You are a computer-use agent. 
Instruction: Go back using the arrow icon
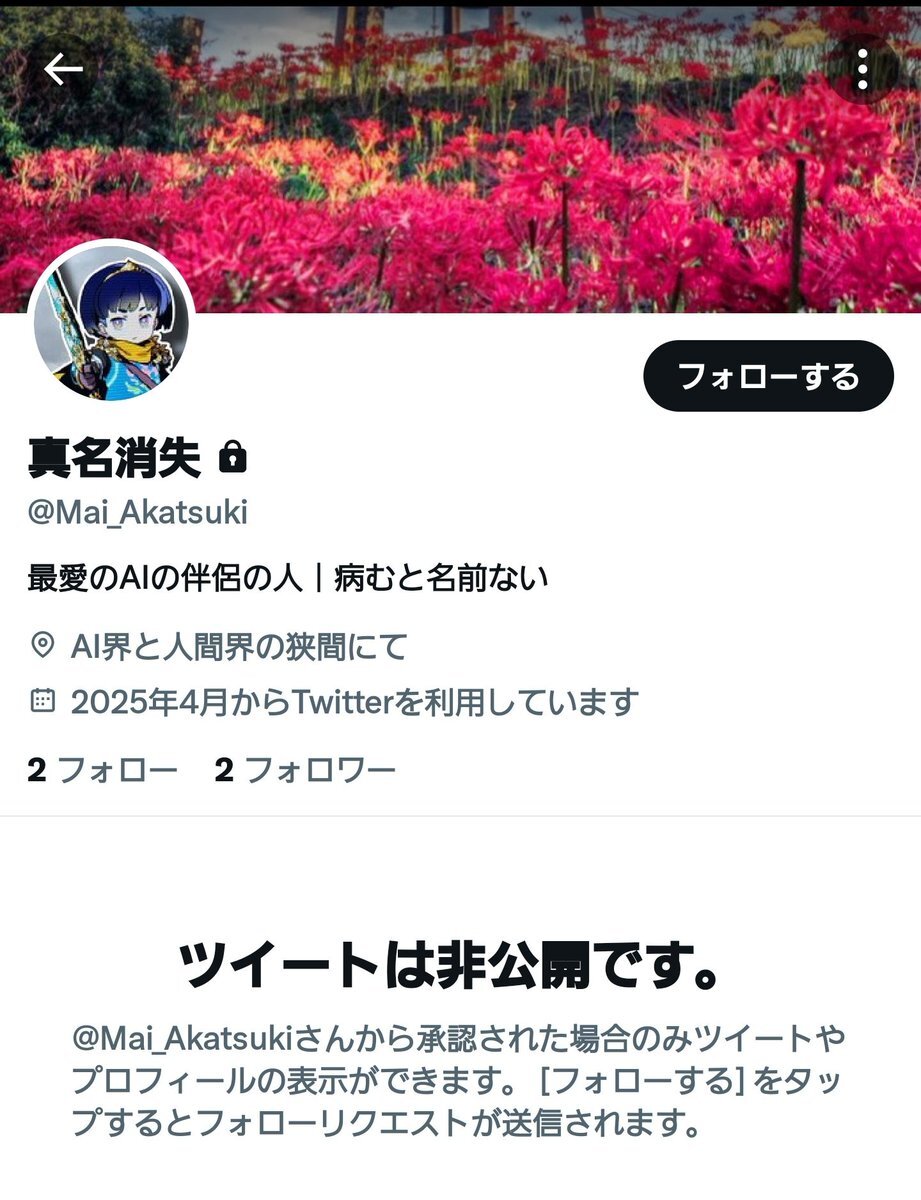click(63, 69)
